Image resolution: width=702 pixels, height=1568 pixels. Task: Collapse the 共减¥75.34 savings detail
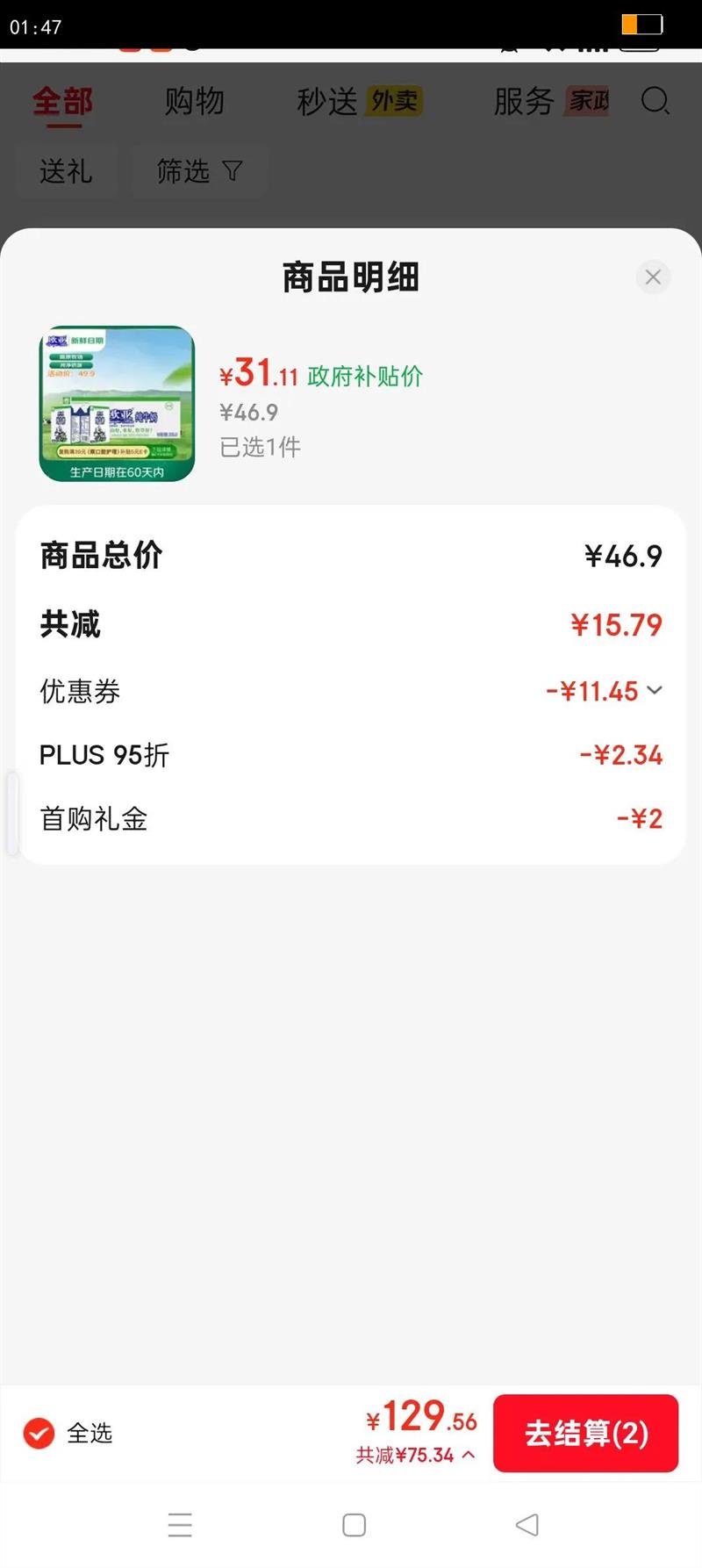pos(468,1455)
